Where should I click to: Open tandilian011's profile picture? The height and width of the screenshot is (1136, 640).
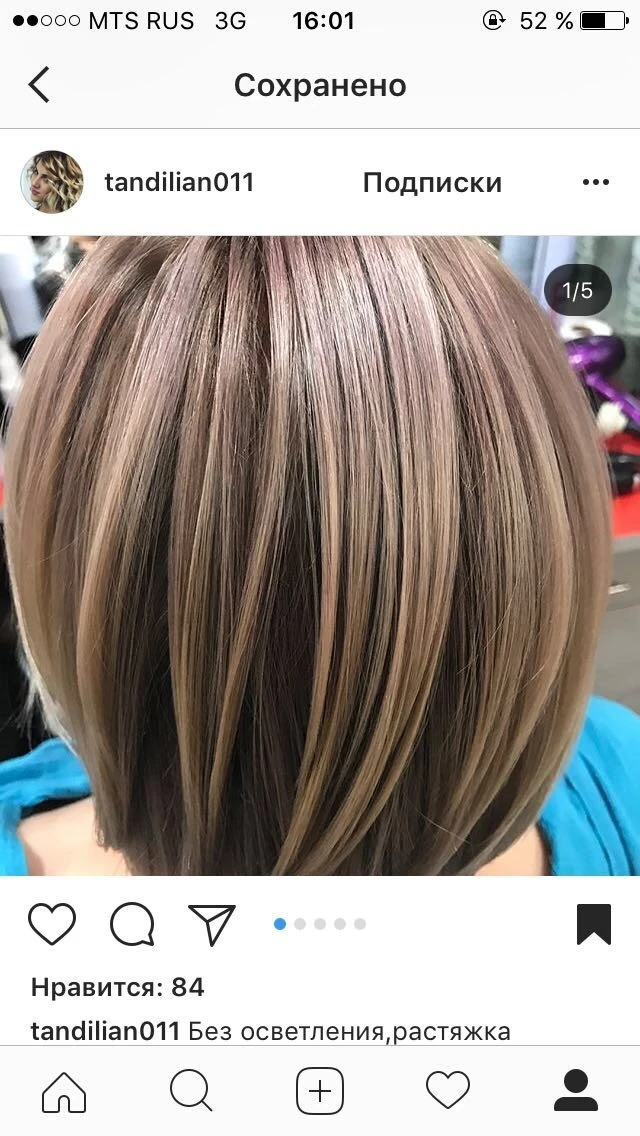tap(52, 182)
